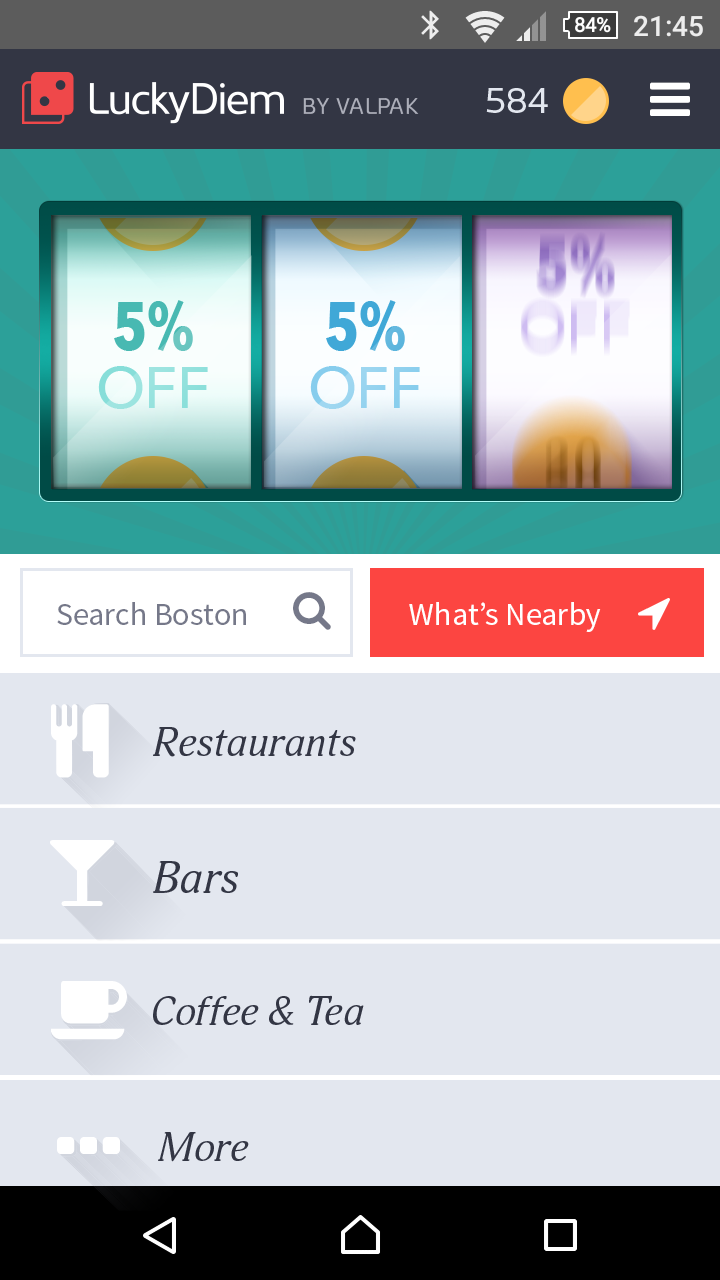The height and width of the screenshot is (1280, 720).
Task: Select the Coffee & Tea category
Action: 360,1011
